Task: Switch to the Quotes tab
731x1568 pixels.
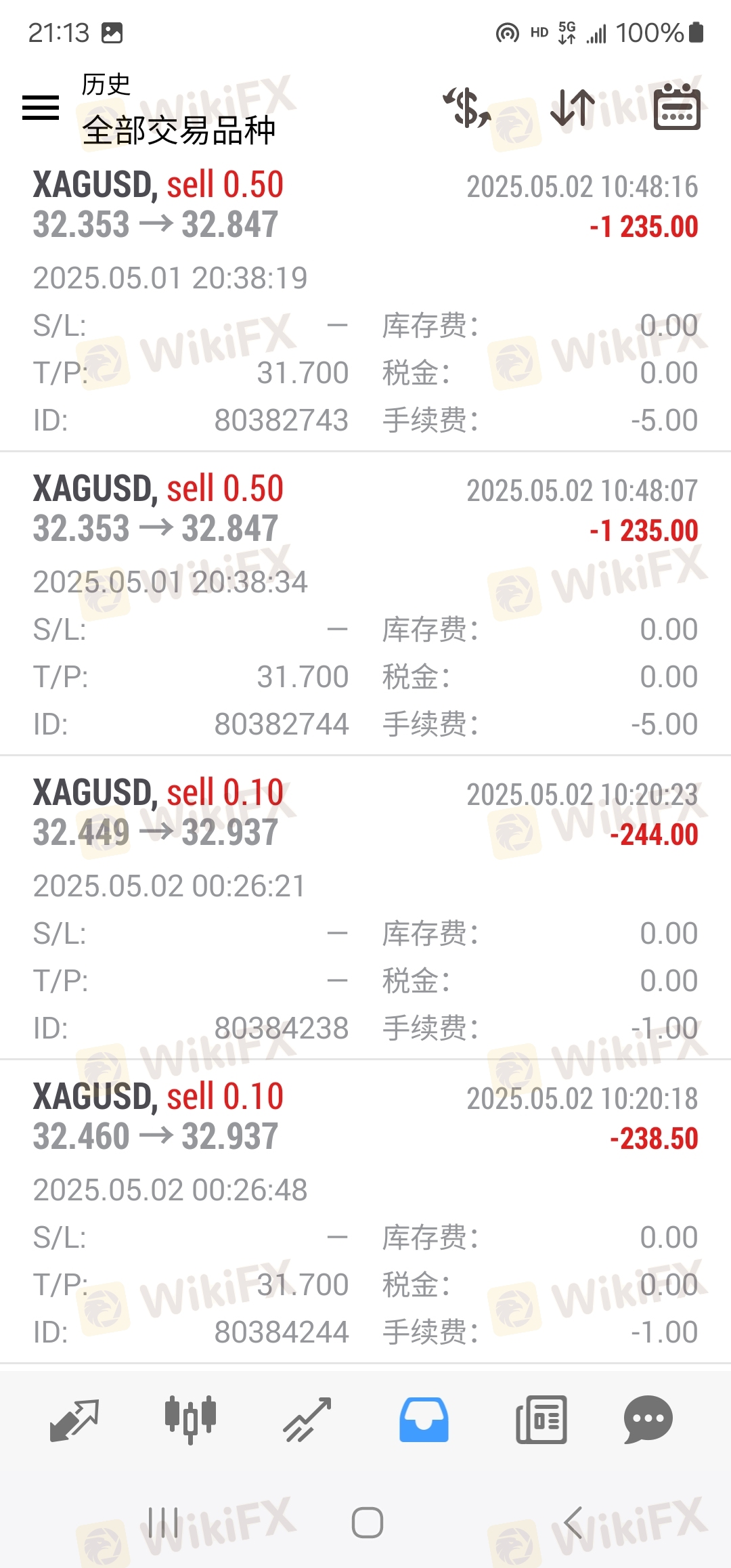Action: coord(74,1419)
